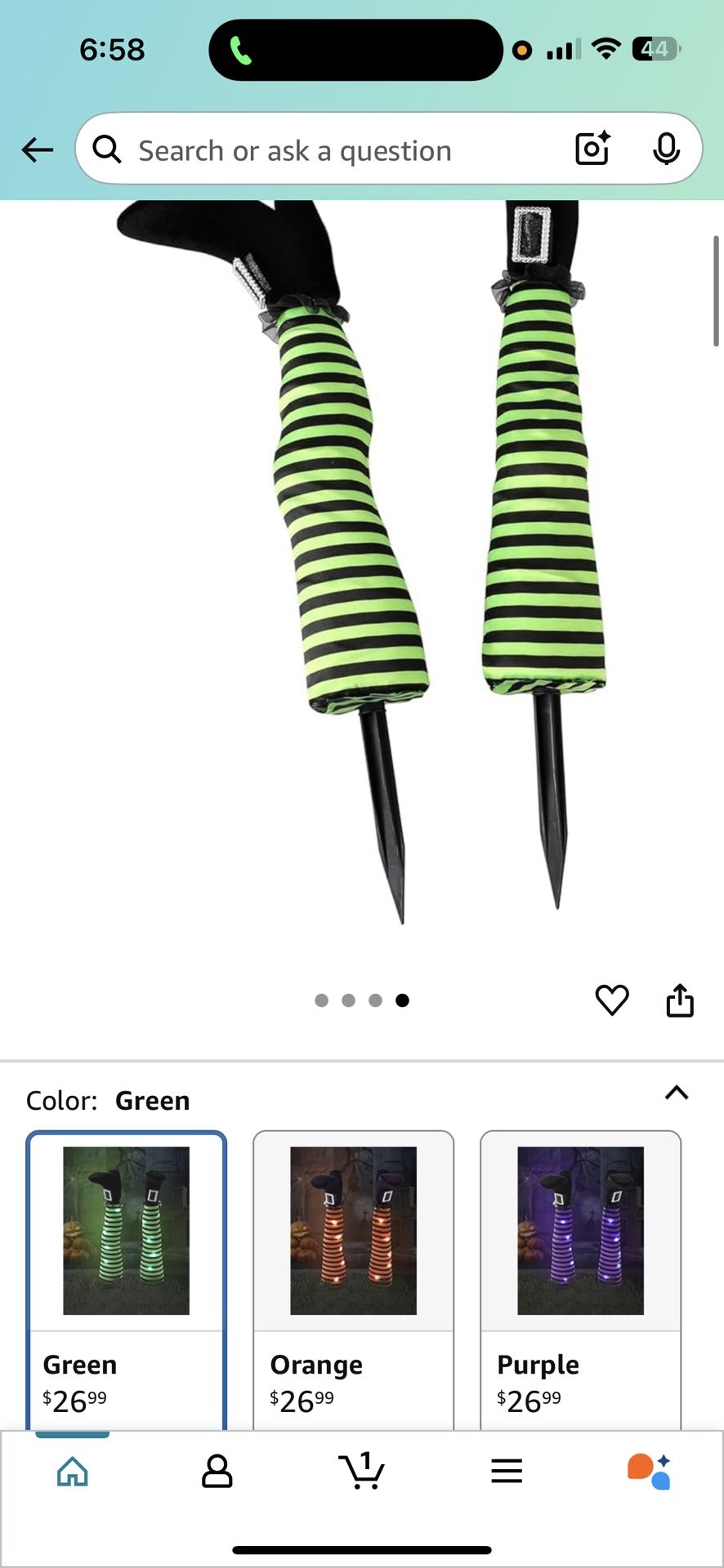This screenshot has height=1568, width=724.
Task: Add this item to wish list
Action: point(611,1000)
